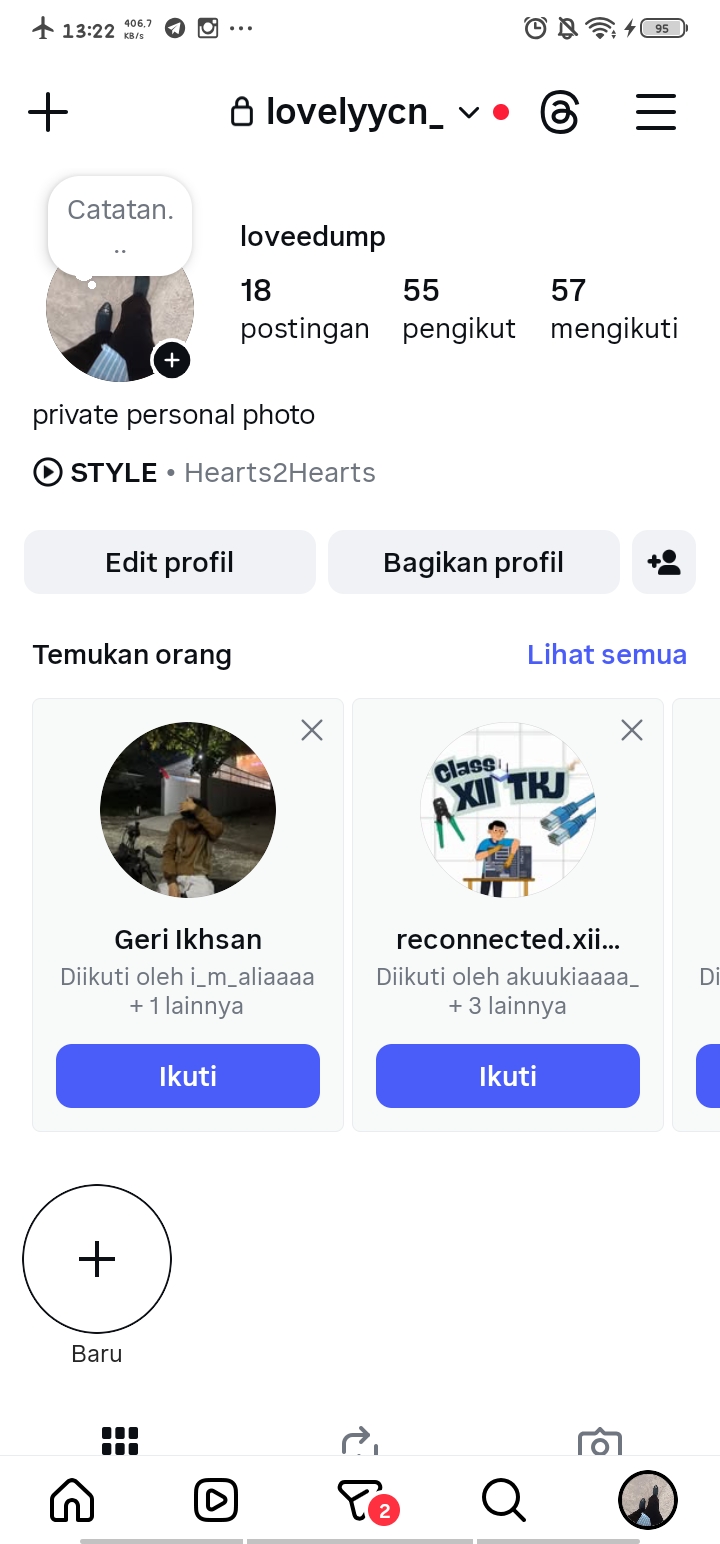Open the hamburger menu
This screenshot has height=1544, width=720.
pos(656,112)
